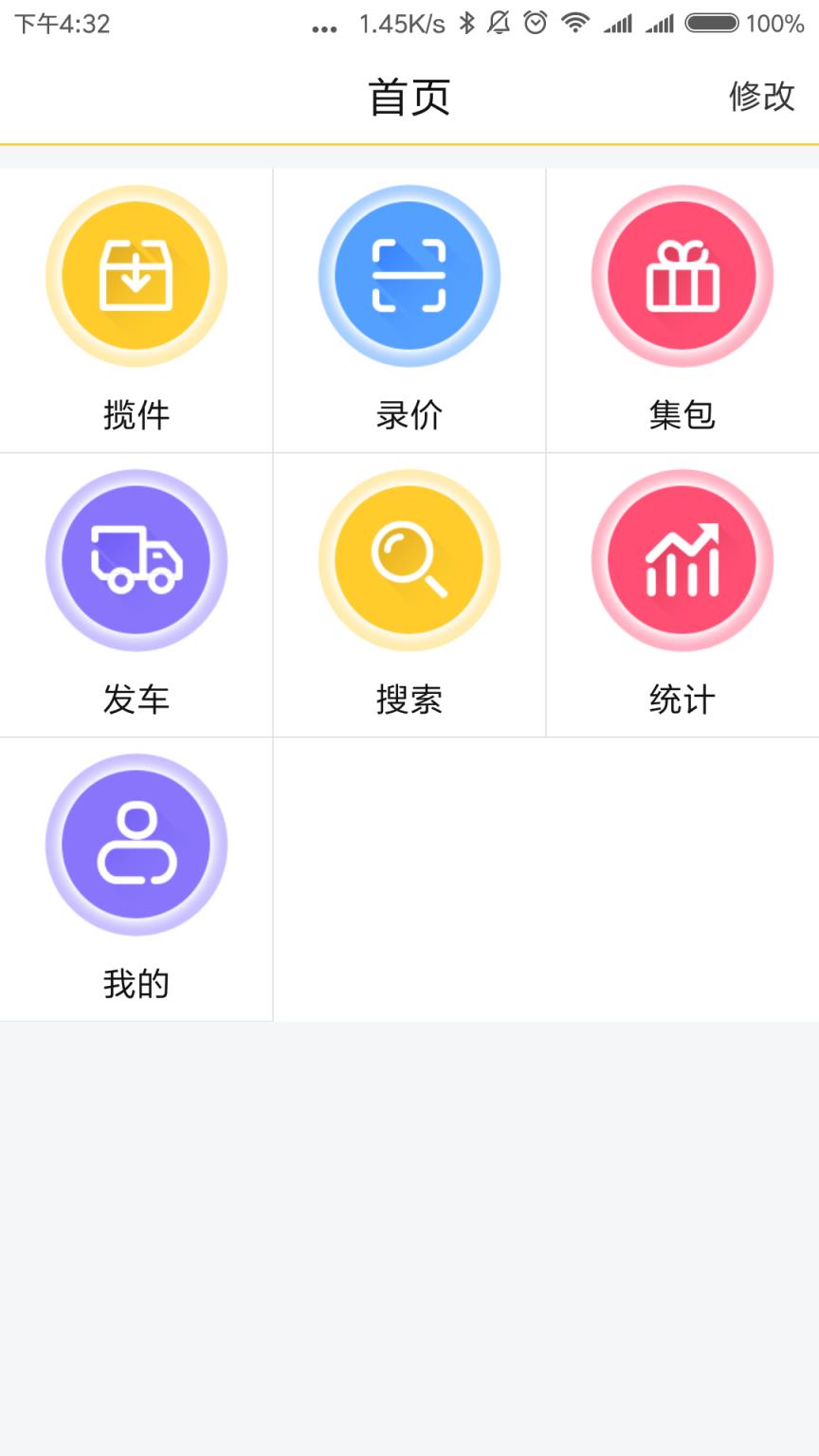Tap the 修改 edit button

761,96
